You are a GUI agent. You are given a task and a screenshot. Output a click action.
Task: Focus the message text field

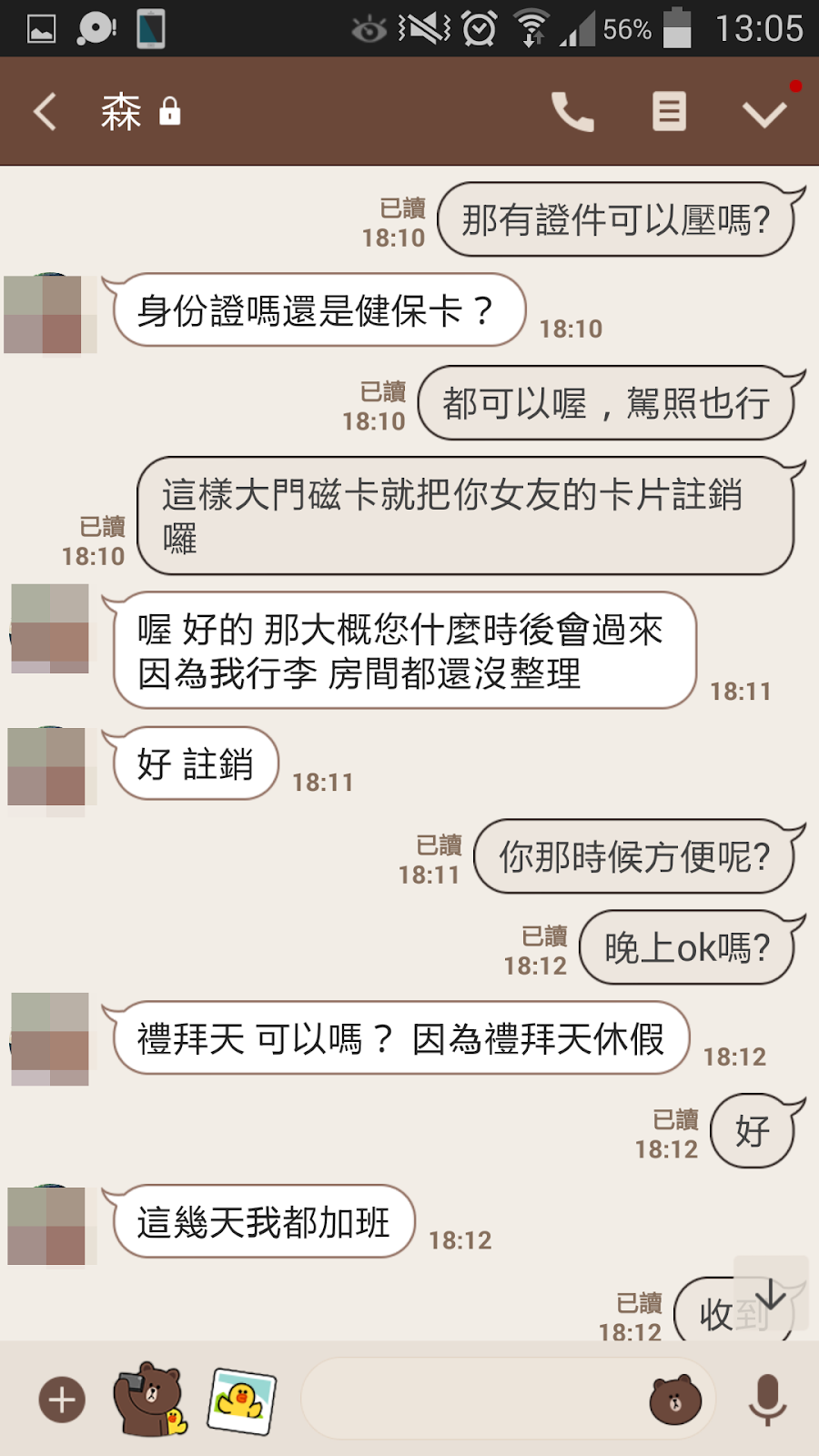coord(473,1400)
